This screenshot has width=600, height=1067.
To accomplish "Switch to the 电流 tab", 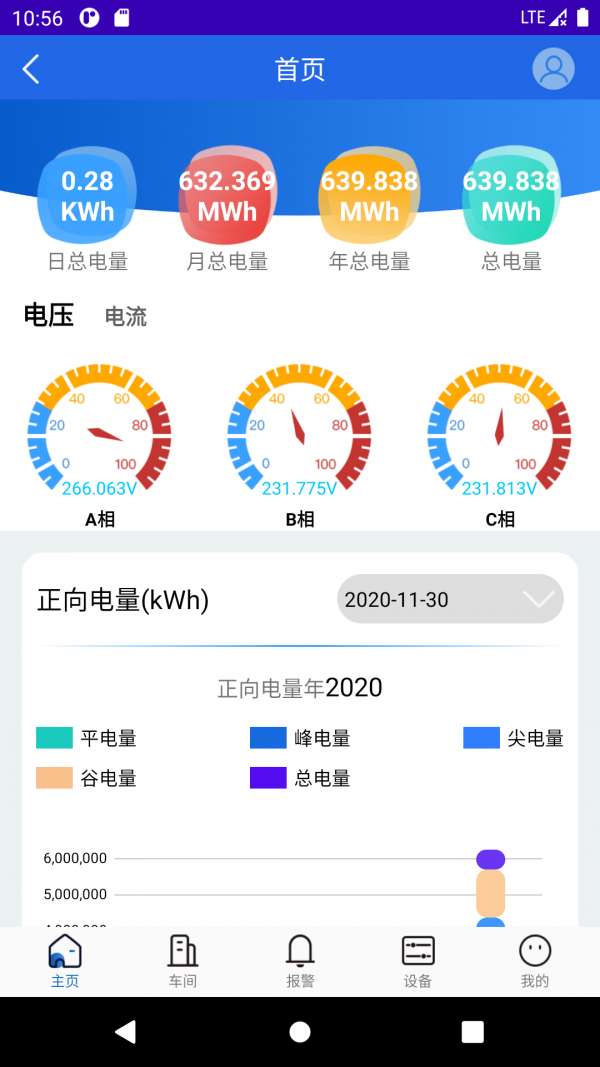I will point(126,317).
